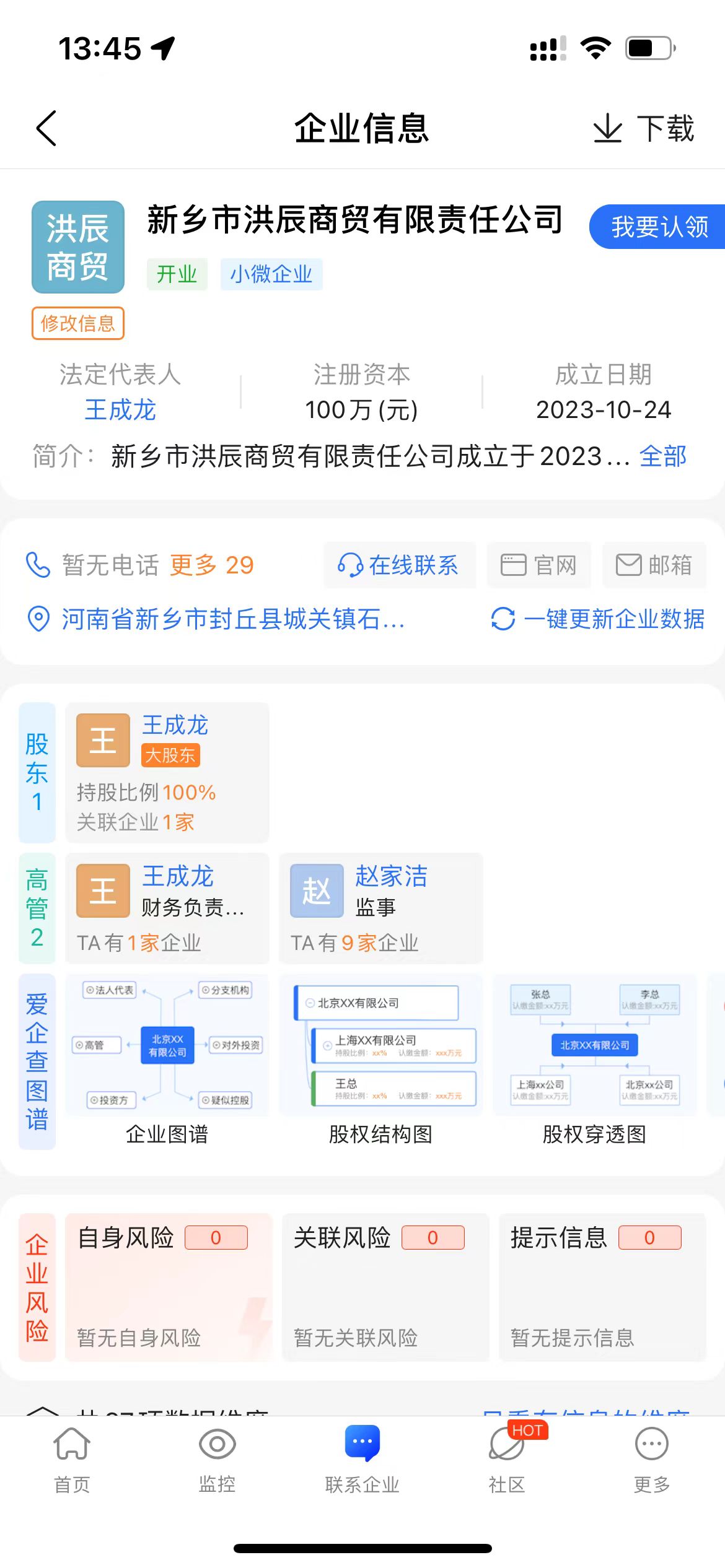This screenshot has height=1568, width=725.
Task: Tap 在线联系 to contact online
Action: 400,565
